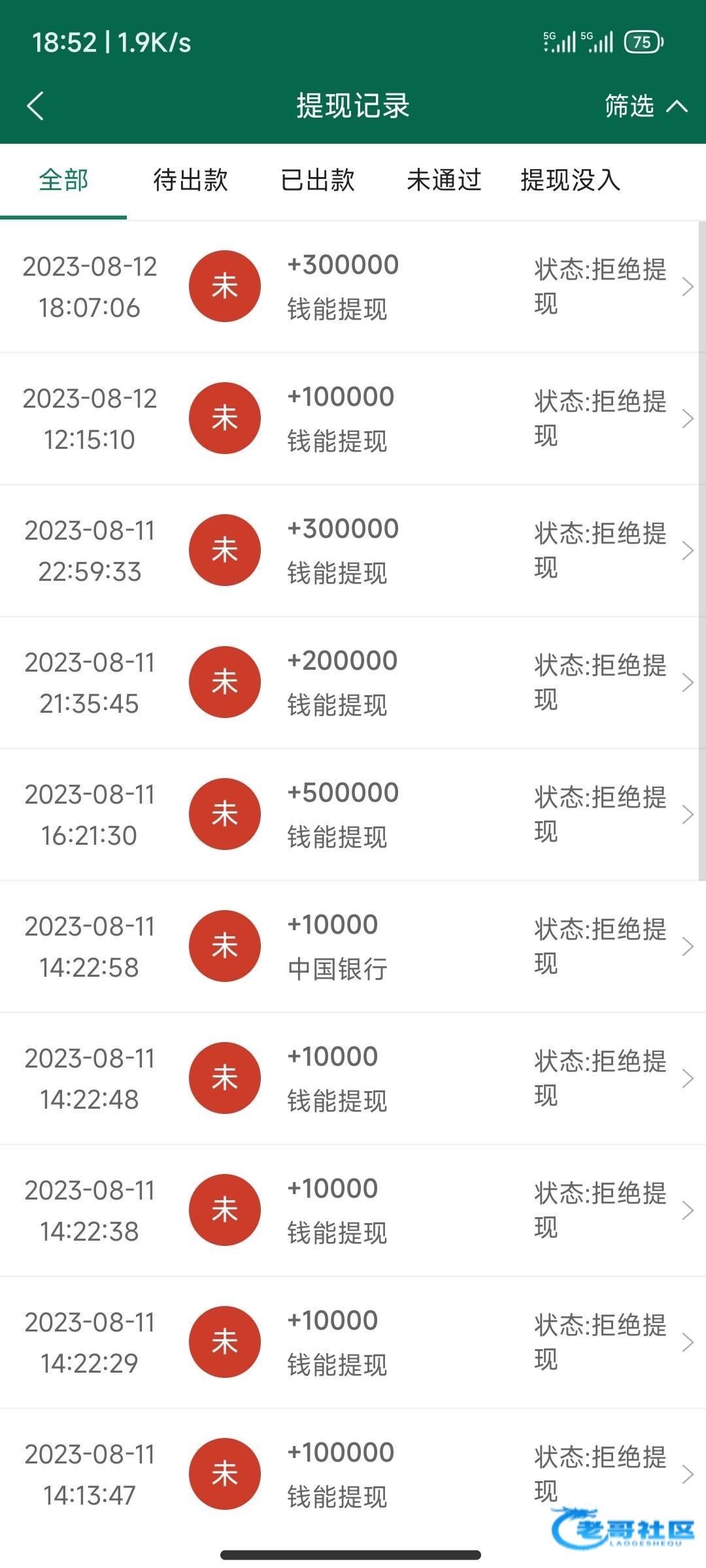Open the 14:13:47 withdrawal record
The height and width of the screenshot is (1568, 706).
pyautogui.click(x=353, y=1475)
